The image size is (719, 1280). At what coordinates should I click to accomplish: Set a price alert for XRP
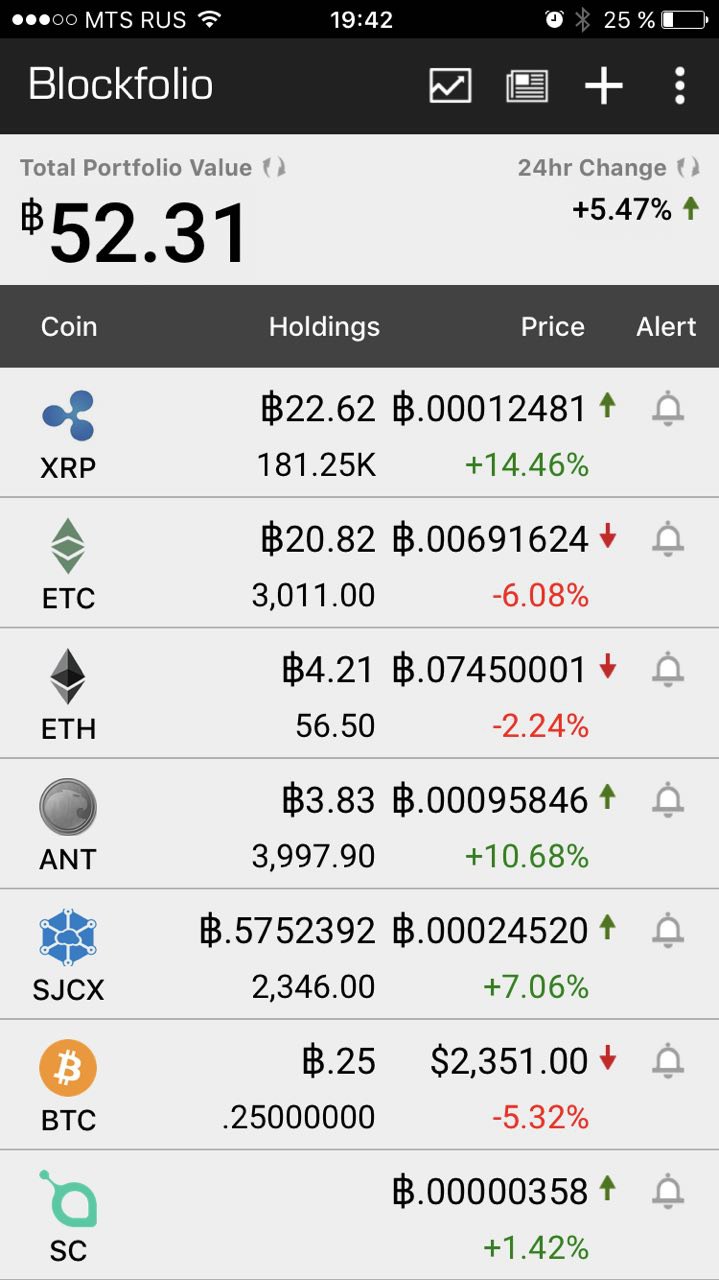668,409
